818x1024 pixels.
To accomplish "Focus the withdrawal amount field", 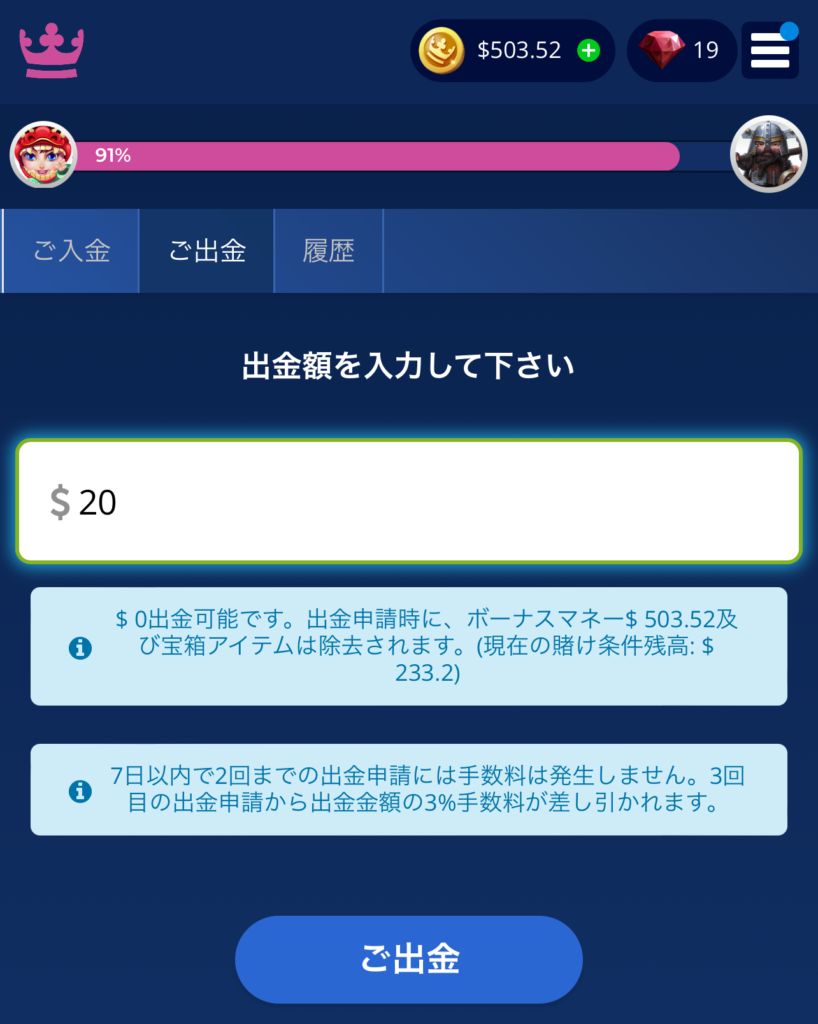I will pyautogui.click(x=409, y=501).
